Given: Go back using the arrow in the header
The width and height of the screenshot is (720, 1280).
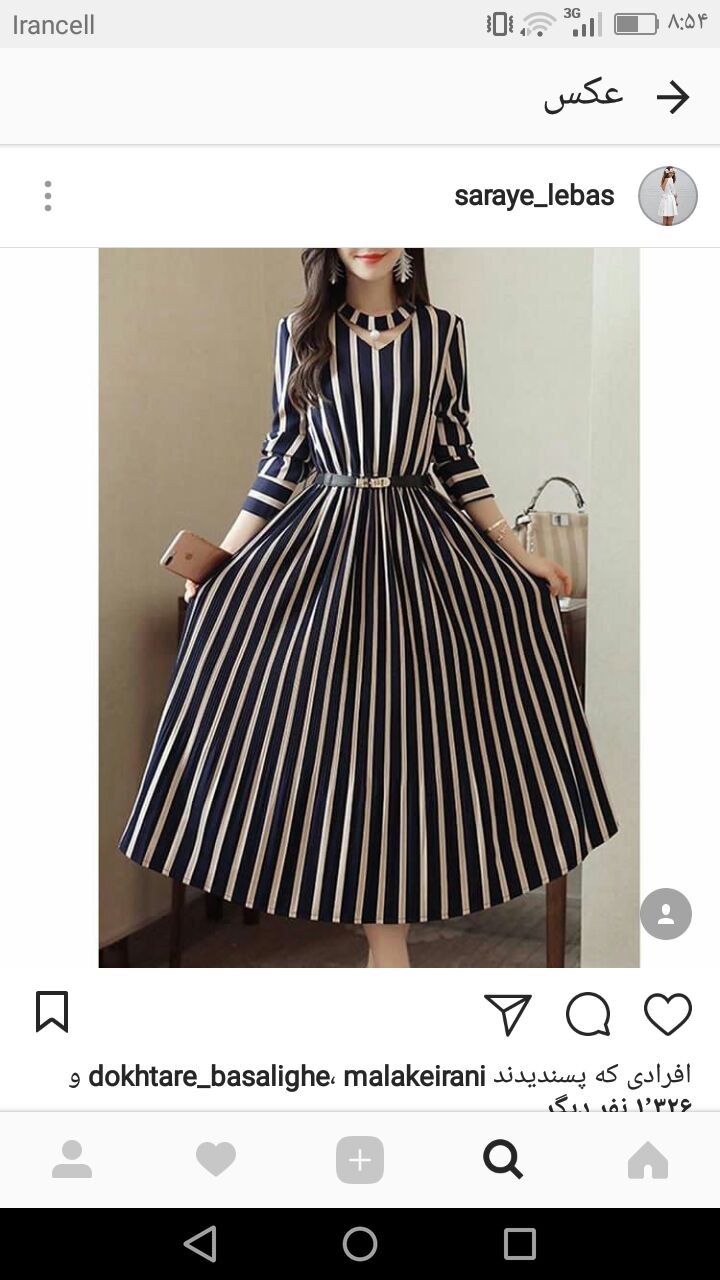Looking at the screenshot, I should point(673,97).
